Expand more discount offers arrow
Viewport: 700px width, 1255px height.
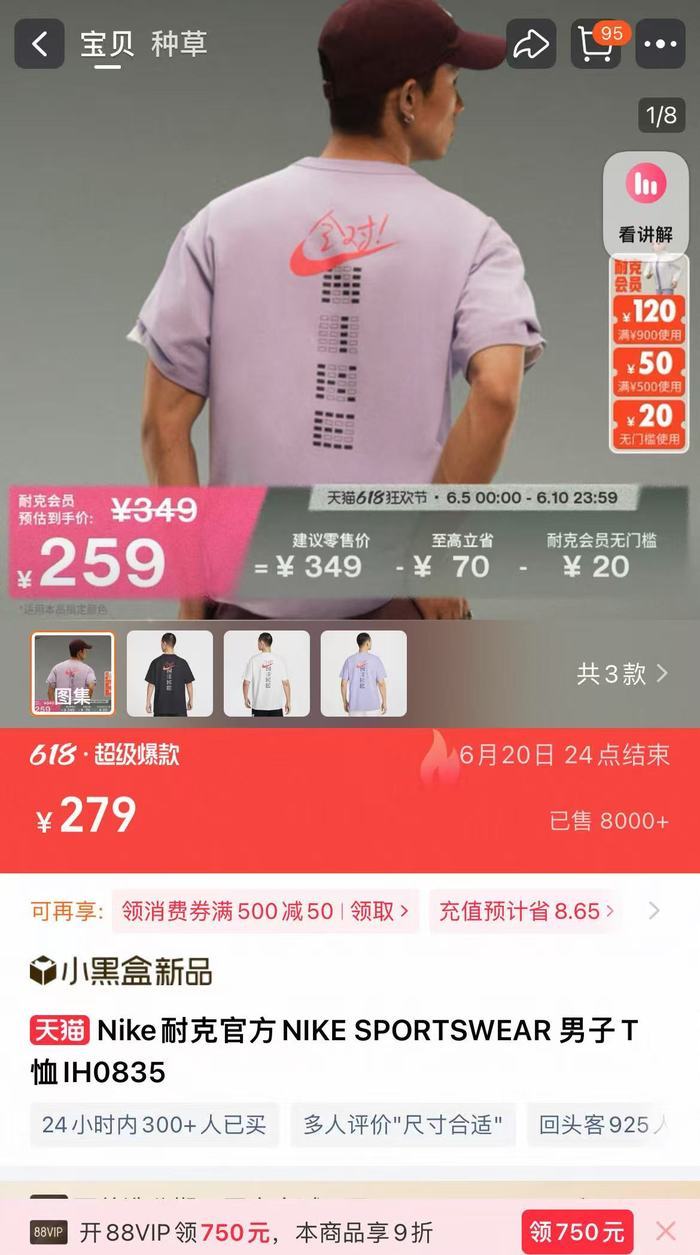pyautogui.click(x=654, y=911)
